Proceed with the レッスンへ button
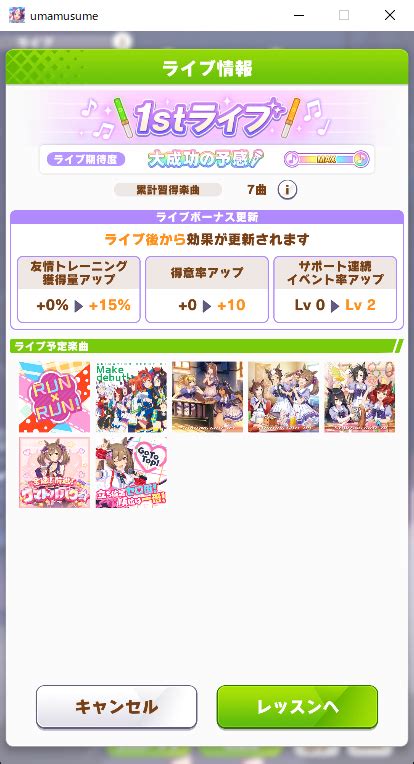This screenshot has height=764, width=414. [x=297, y=707]
